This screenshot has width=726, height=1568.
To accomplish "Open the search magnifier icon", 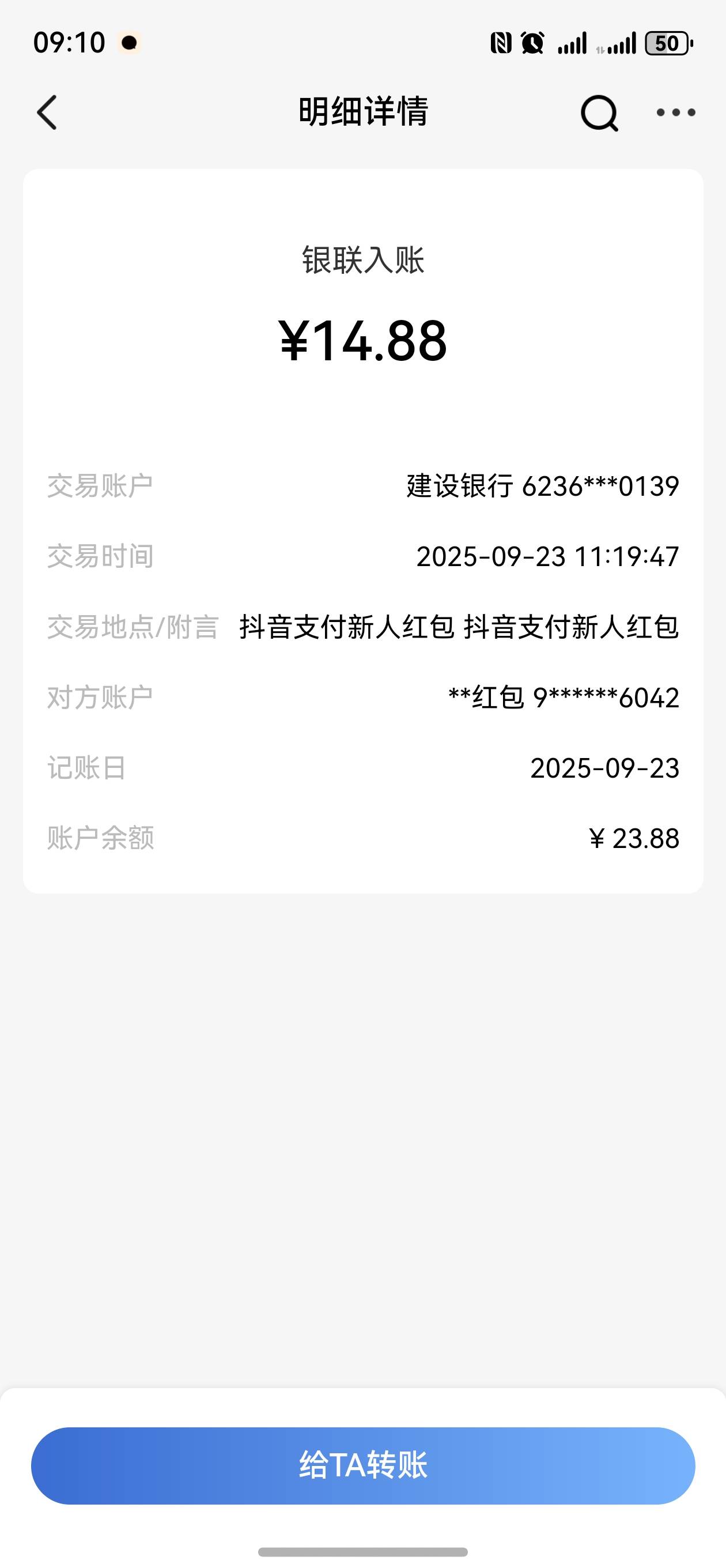I will point(599,113).
